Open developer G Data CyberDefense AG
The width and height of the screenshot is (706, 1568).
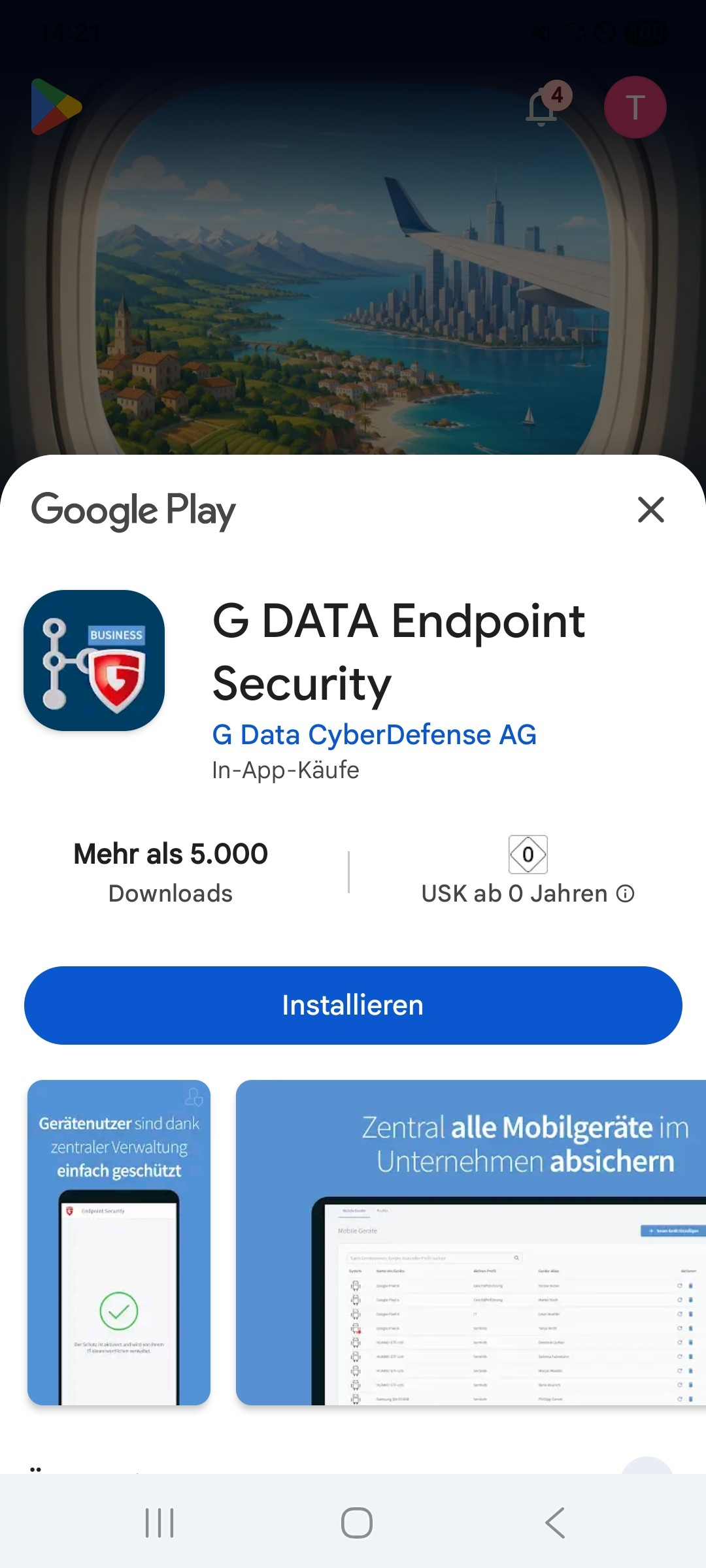pos(374,734)
